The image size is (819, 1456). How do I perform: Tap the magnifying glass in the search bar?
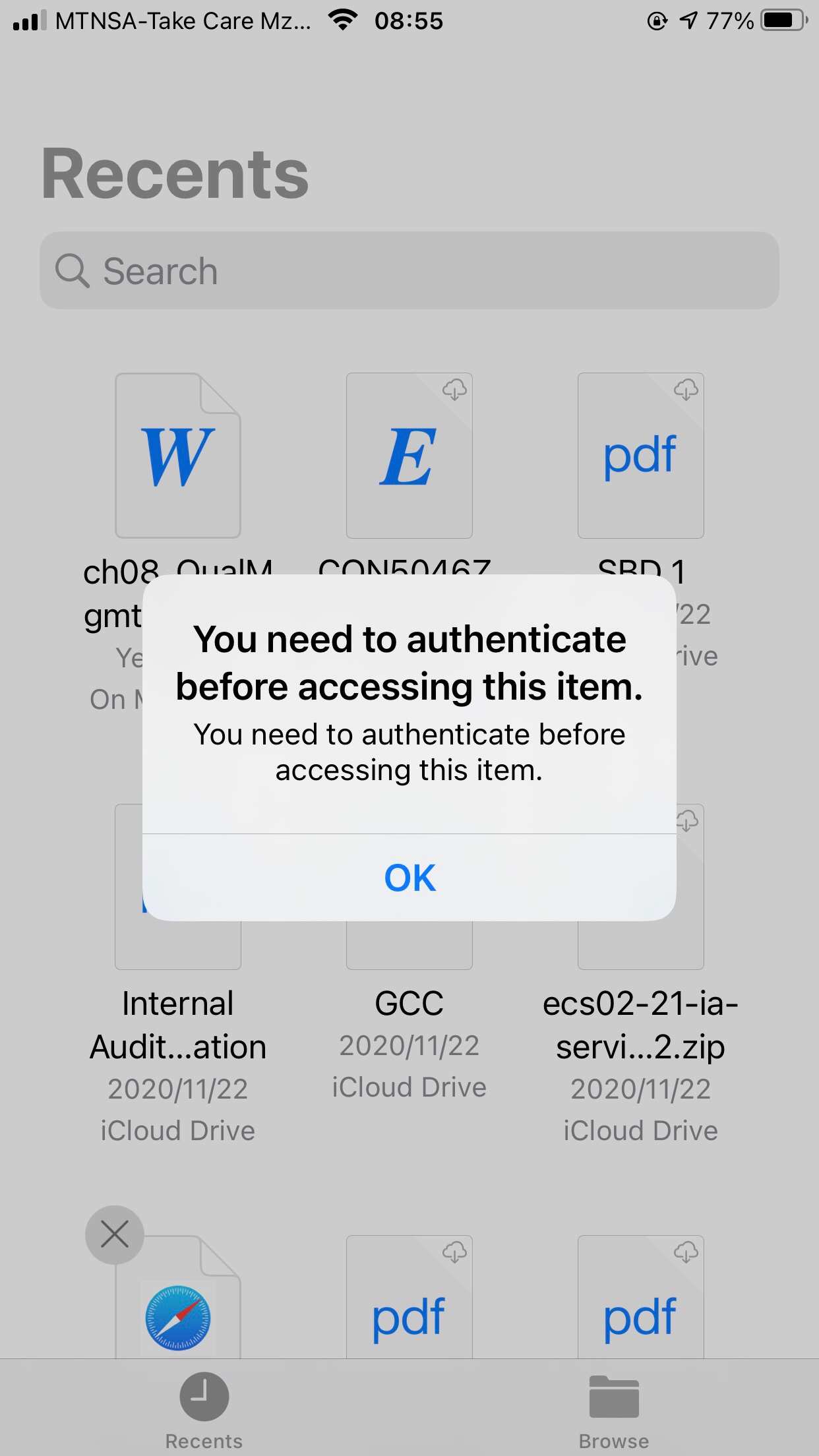[x=73, y=270]
